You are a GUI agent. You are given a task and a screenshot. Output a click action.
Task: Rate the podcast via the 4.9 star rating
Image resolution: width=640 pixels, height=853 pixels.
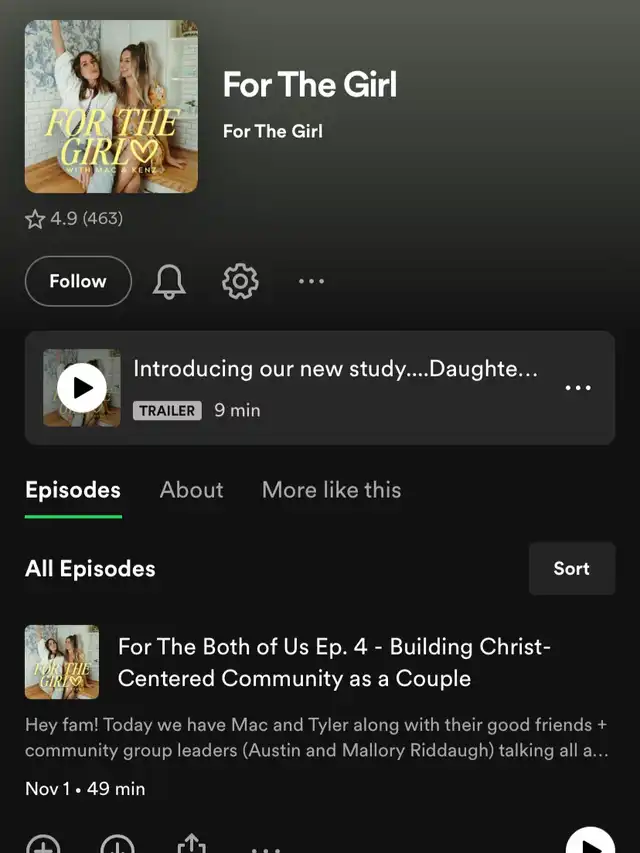tap(74, 218)
